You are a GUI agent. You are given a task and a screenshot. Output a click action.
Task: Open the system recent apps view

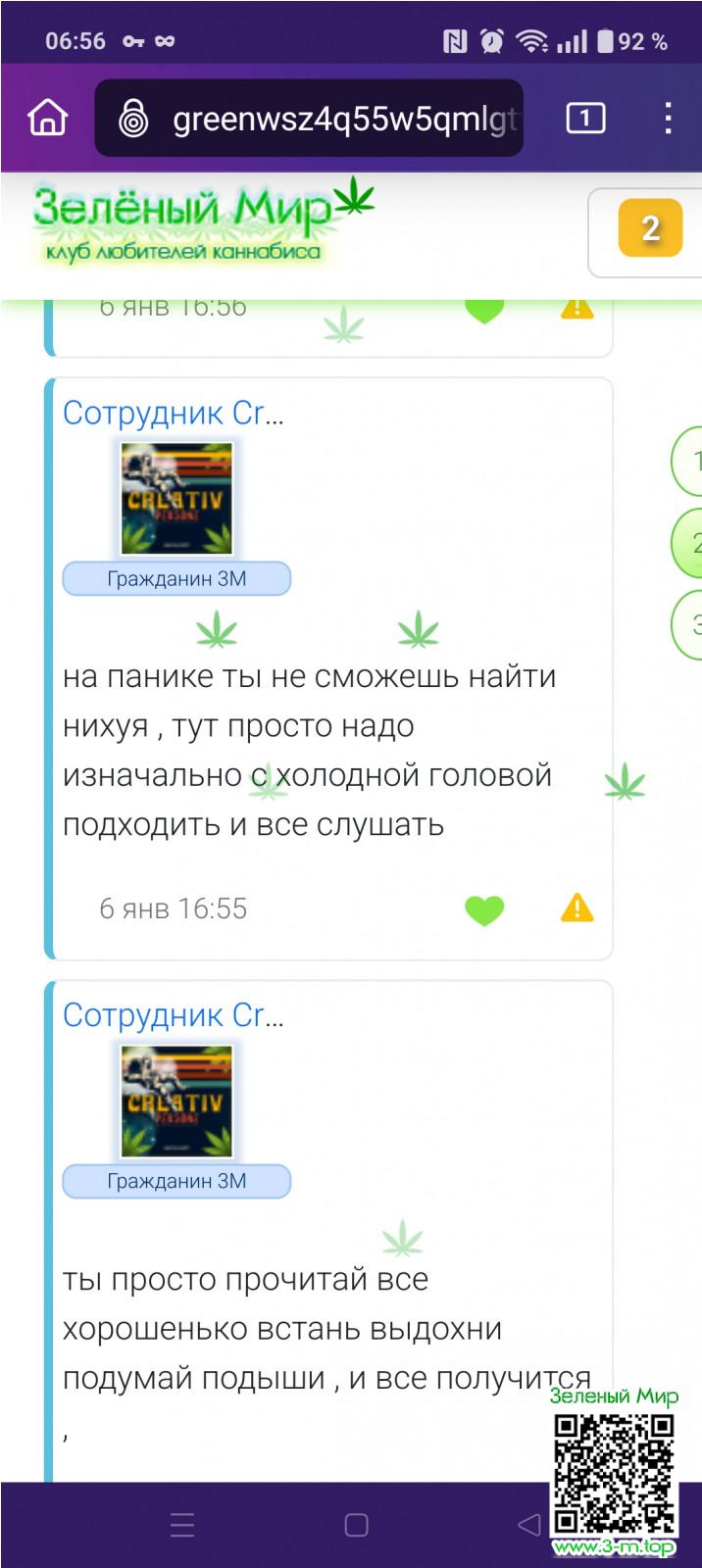182,1524
